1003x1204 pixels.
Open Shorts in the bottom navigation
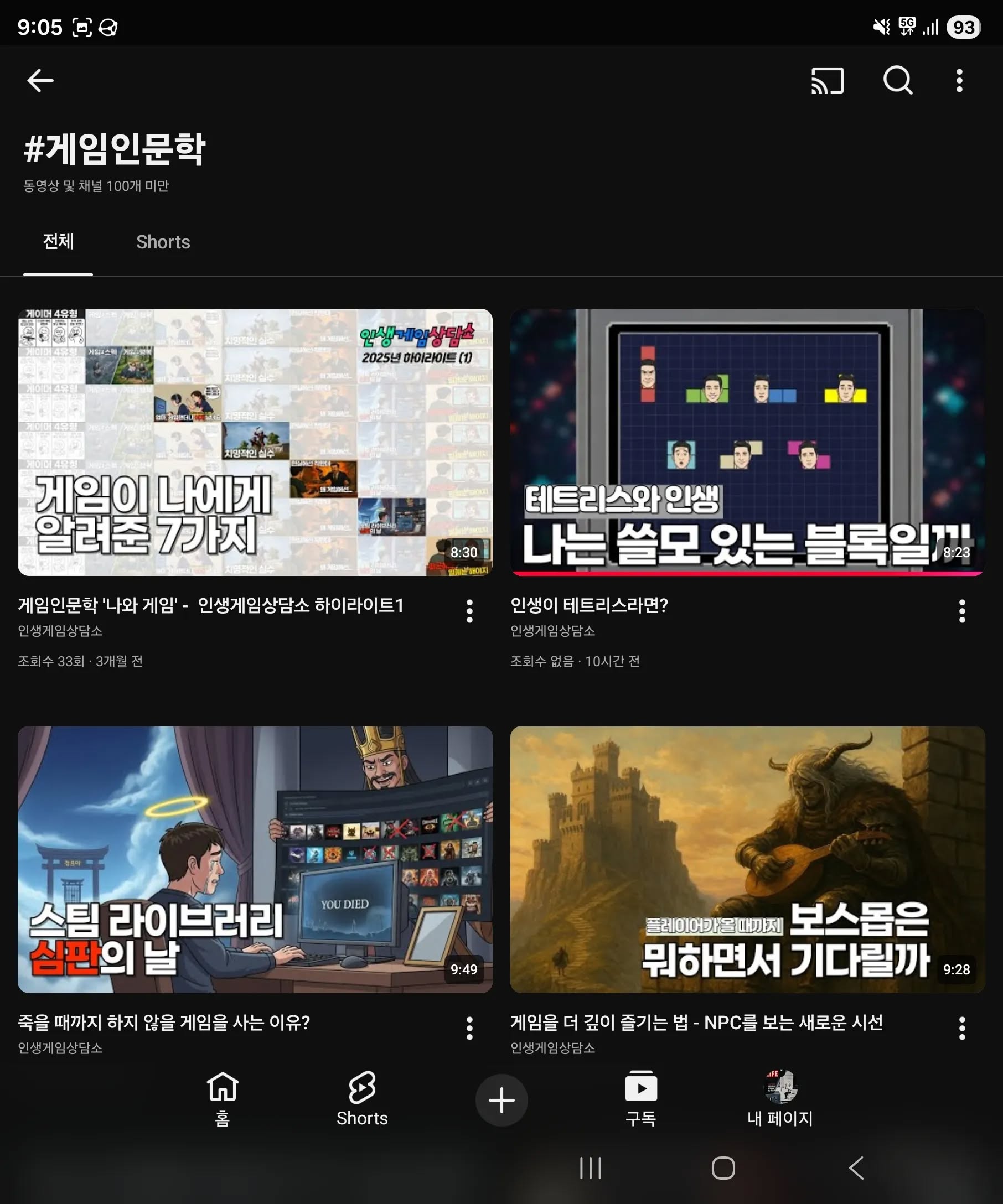click(362, 1098)
